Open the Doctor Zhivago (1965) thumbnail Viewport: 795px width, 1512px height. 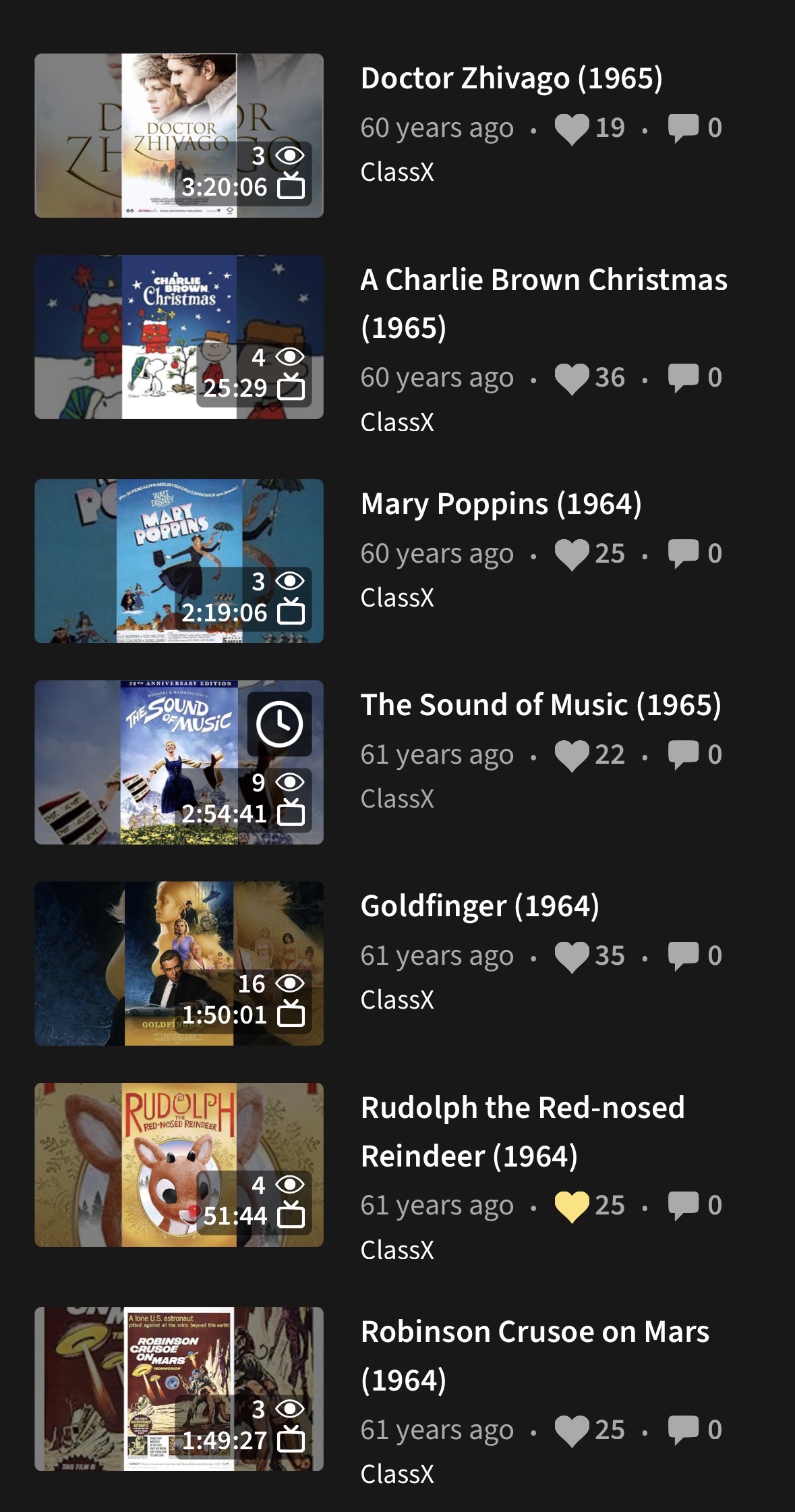click(x=179, y=136)
